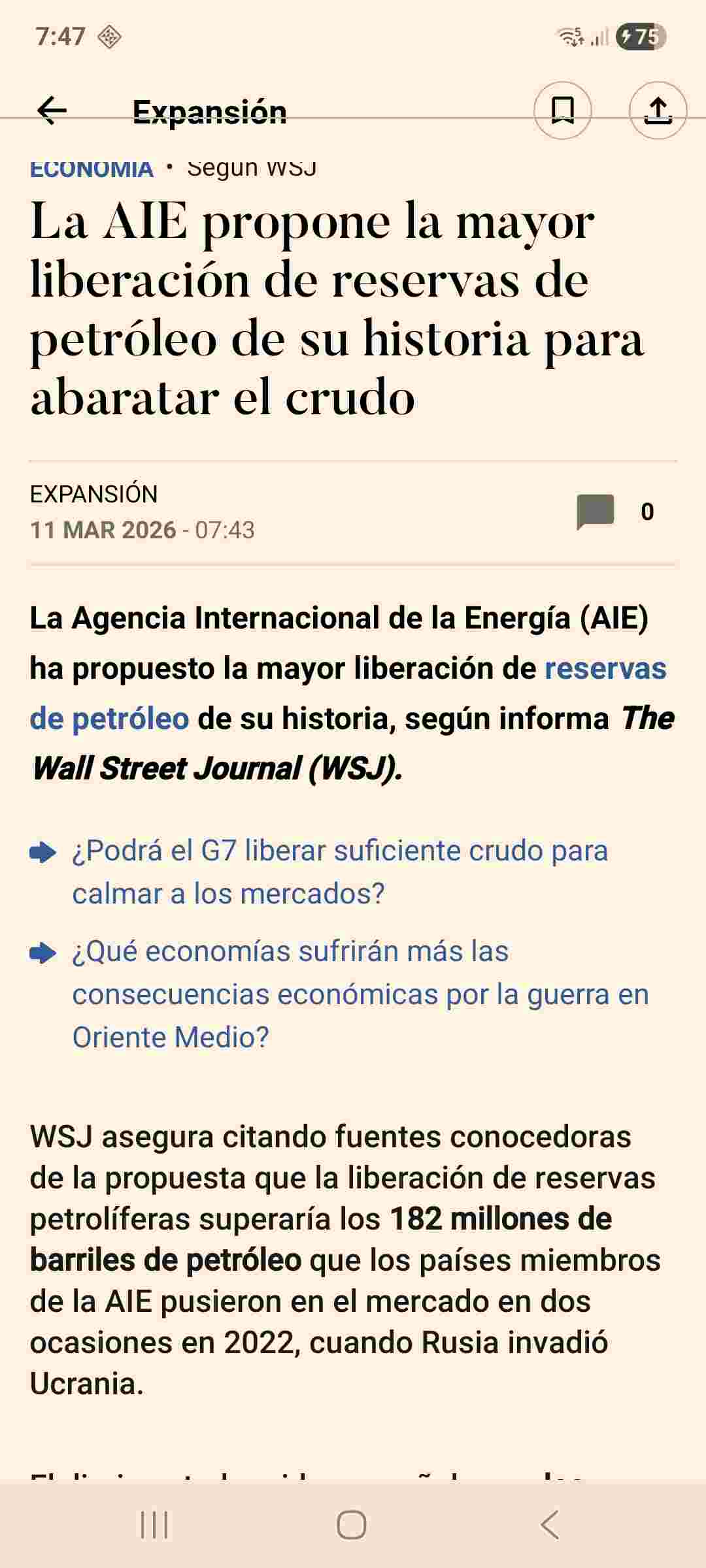Open the comments bubble icon

pos(595,512)
